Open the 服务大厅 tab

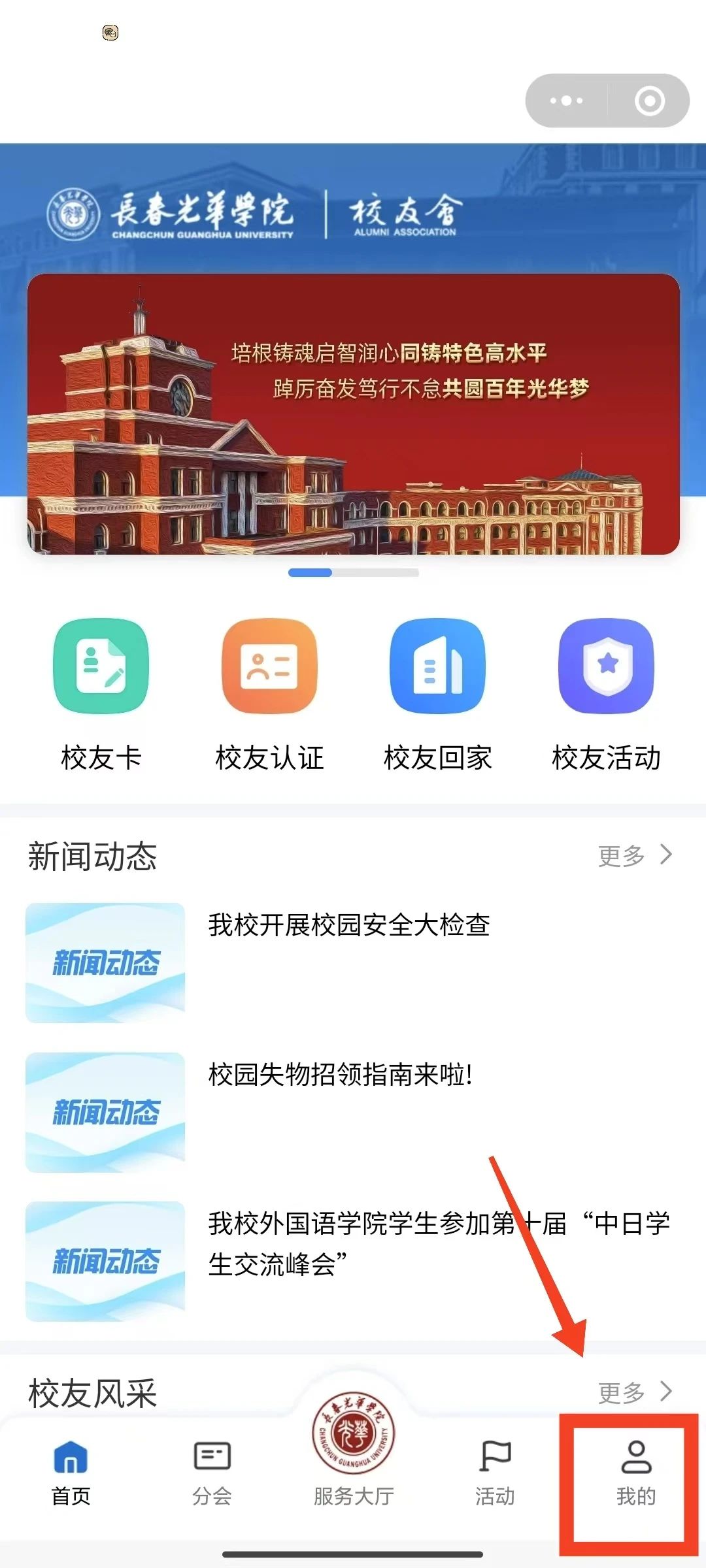[353, 1457]
